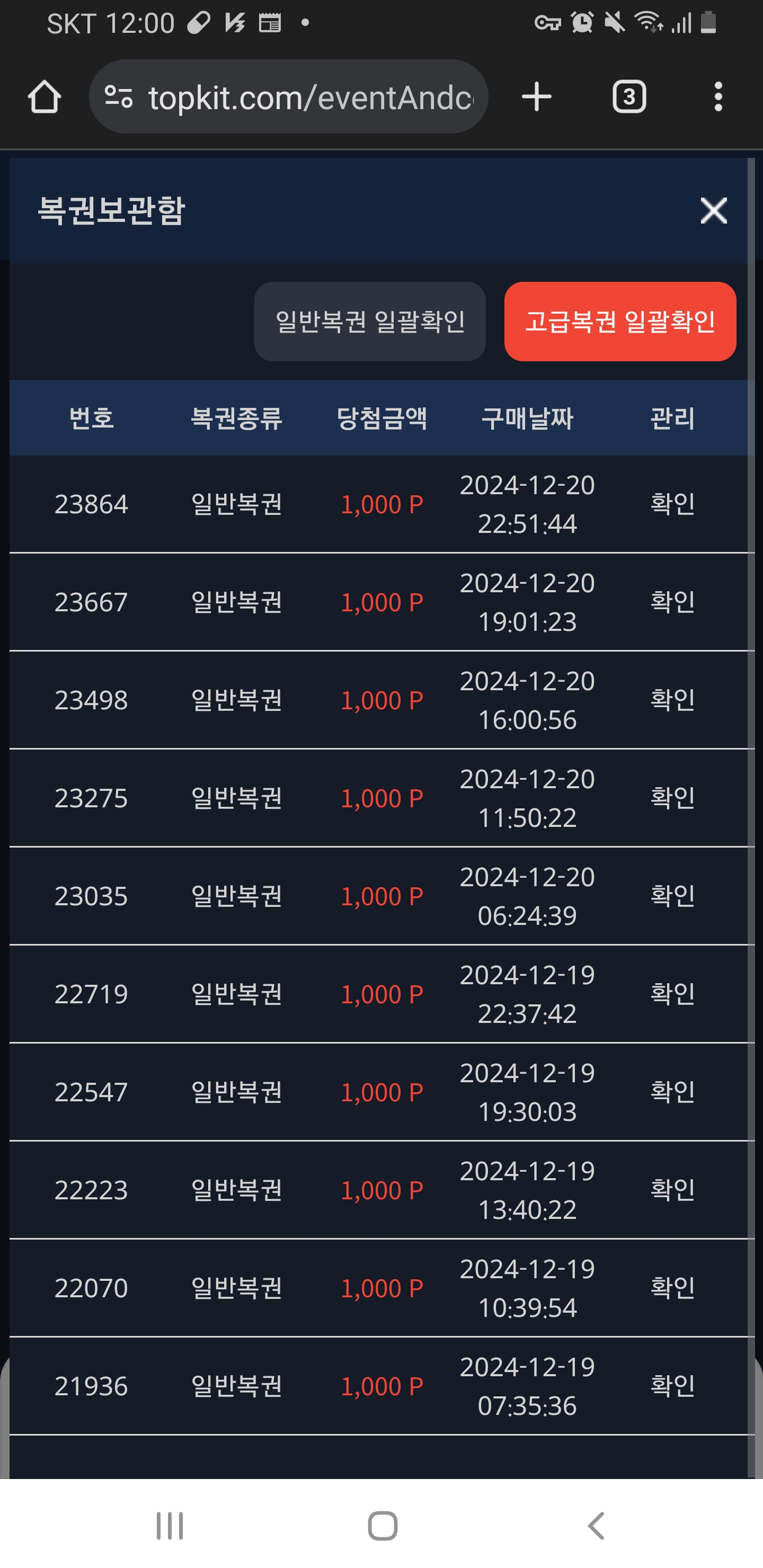The height and width of the screenshot is (1568, 763).
Task: Open a new browser tab
Action: point(536,97)
